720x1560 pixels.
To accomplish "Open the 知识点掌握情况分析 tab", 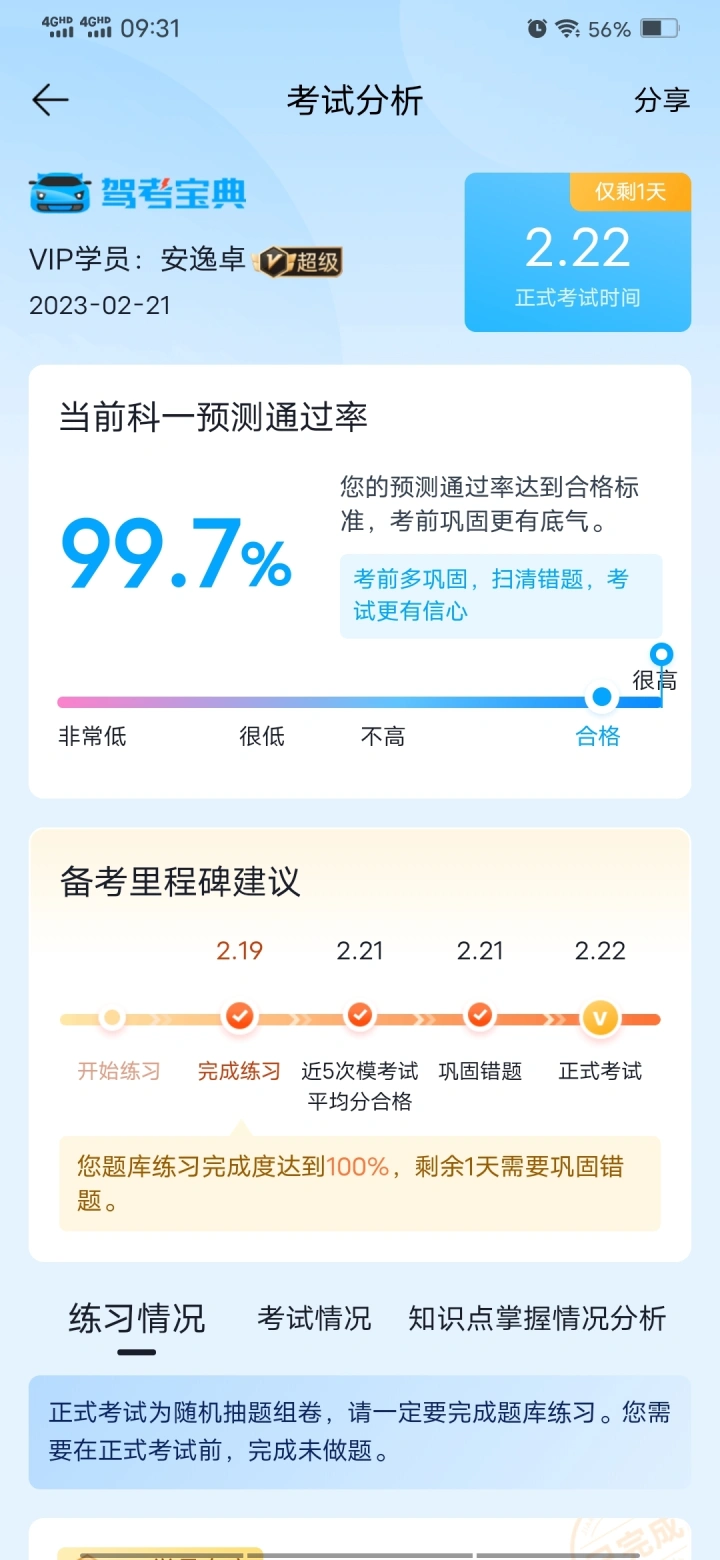I will point(537,1318).
